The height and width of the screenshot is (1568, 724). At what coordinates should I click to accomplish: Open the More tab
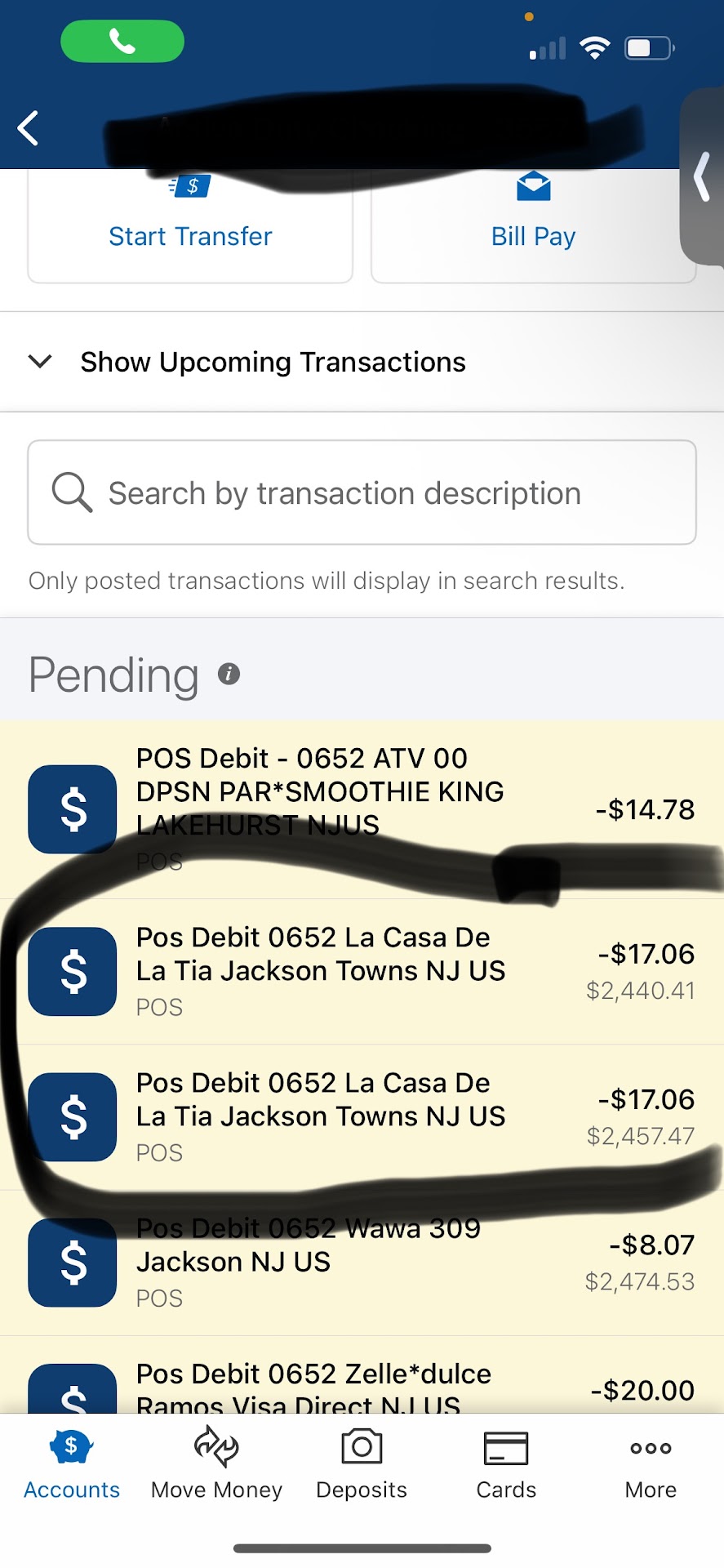click(651, 1464)
